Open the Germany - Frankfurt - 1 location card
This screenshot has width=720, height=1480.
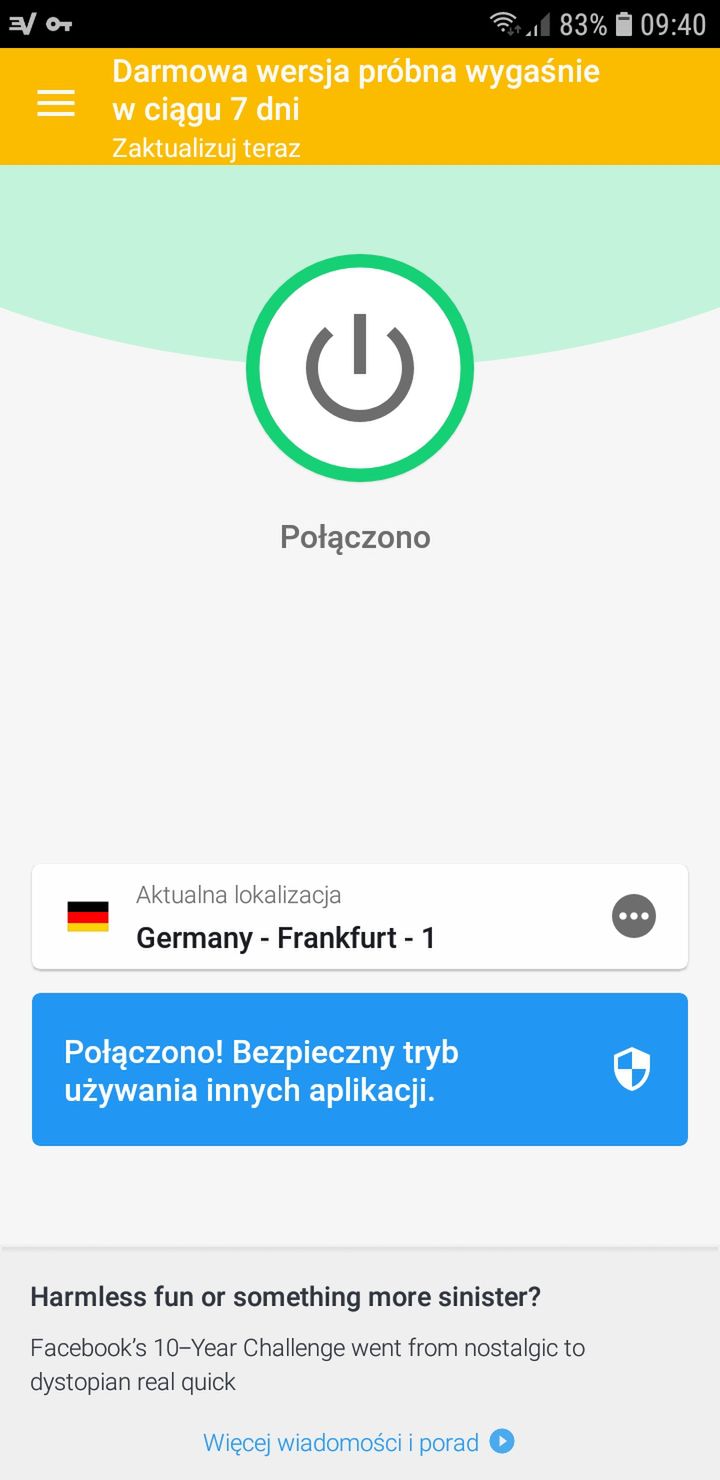click(x=360, y=917)
